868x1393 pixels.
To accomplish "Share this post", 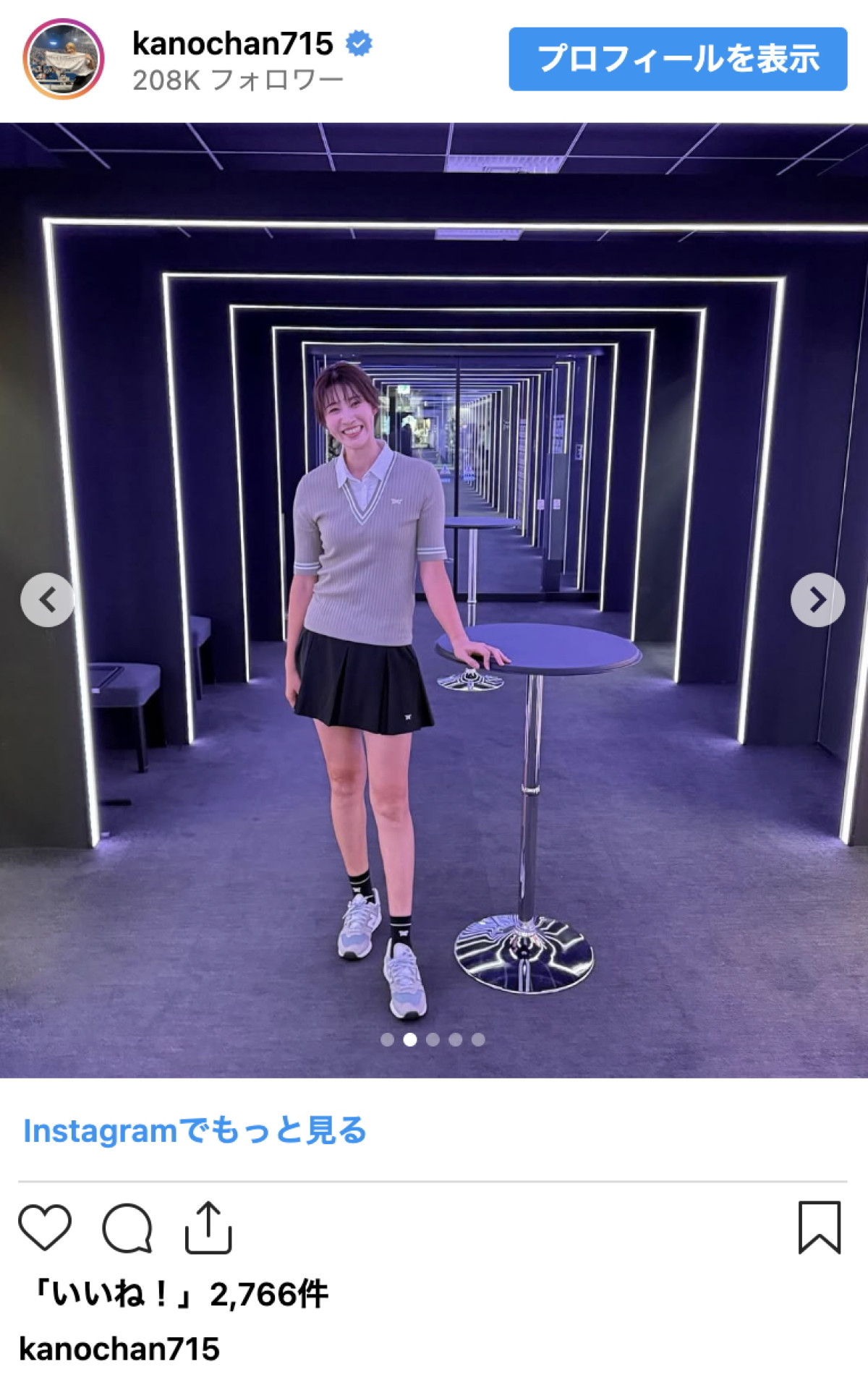I will (208, 1227).
